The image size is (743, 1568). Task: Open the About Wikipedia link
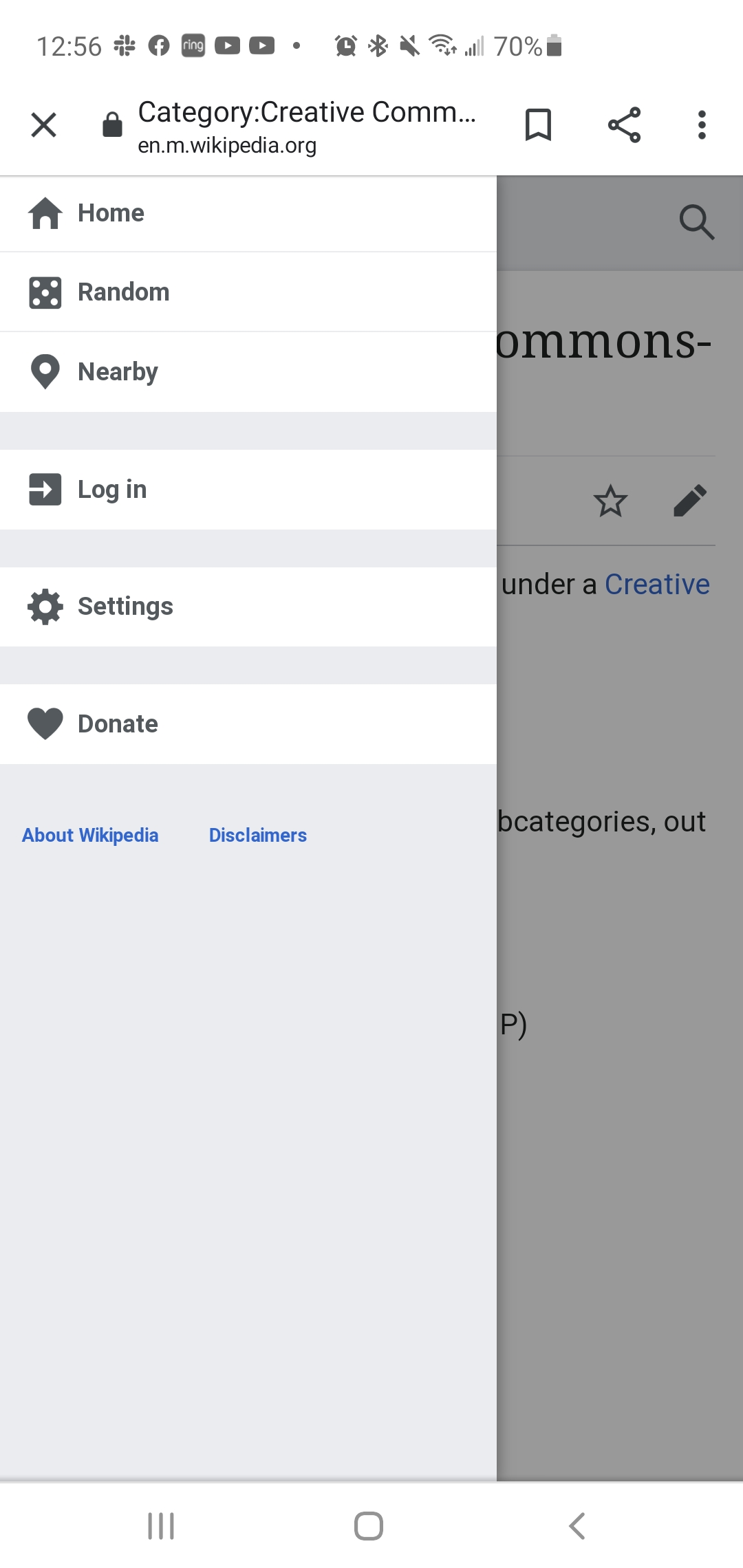click(x=90, y=835)
